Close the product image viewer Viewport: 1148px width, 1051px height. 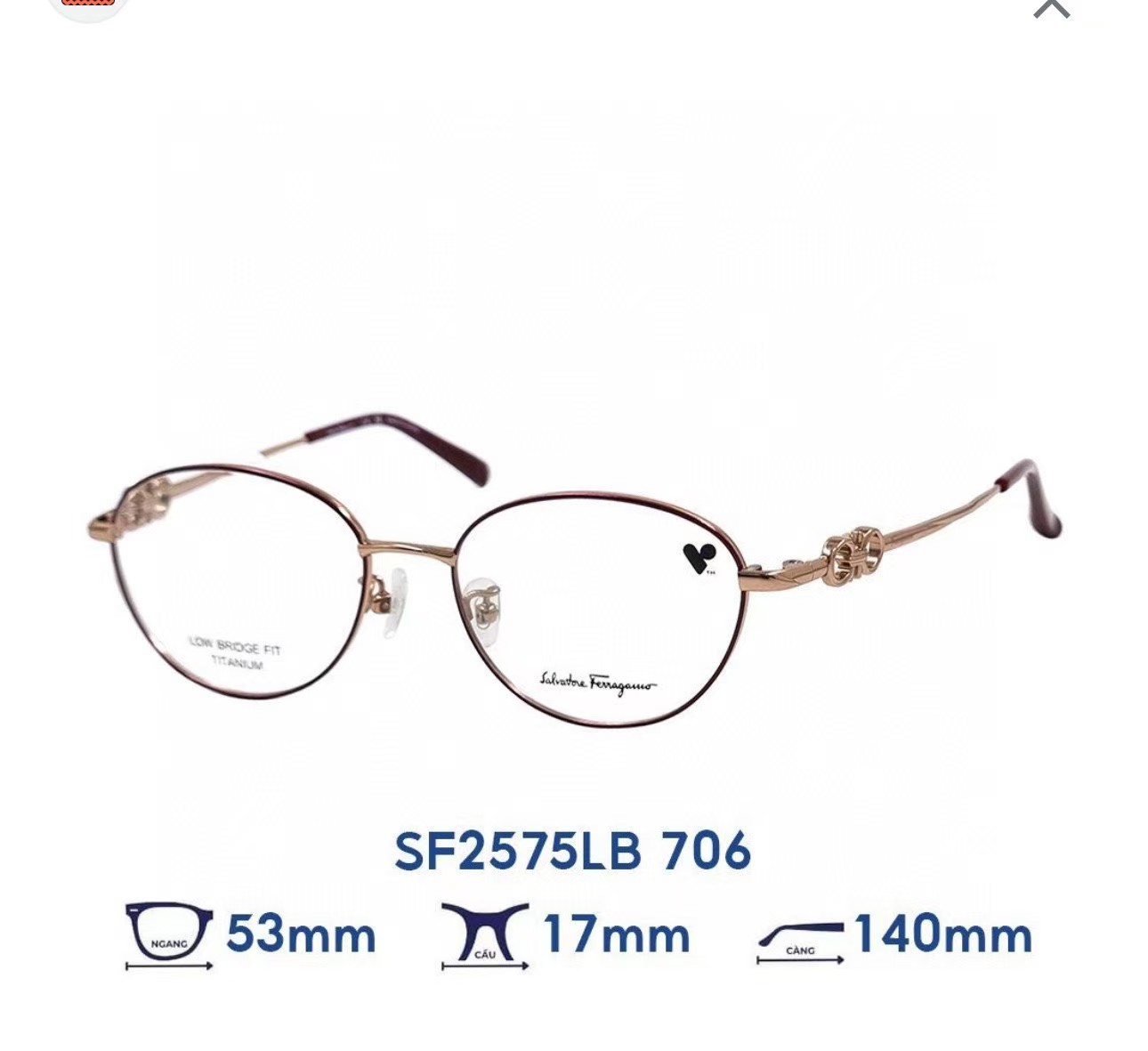pyautogui.click(x=1051, y=7)
